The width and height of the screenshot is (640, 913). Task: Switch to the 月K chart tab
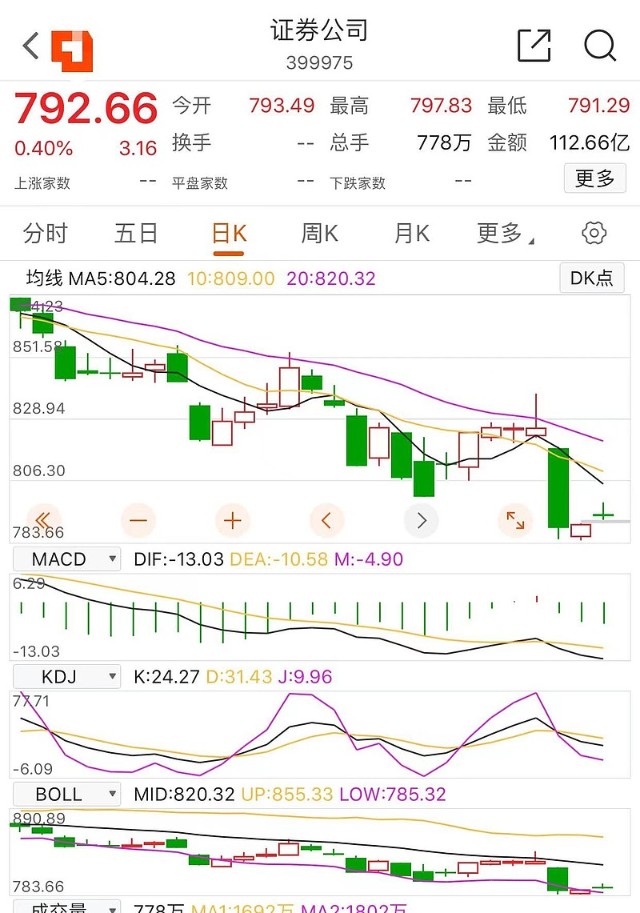click(411, 234)
